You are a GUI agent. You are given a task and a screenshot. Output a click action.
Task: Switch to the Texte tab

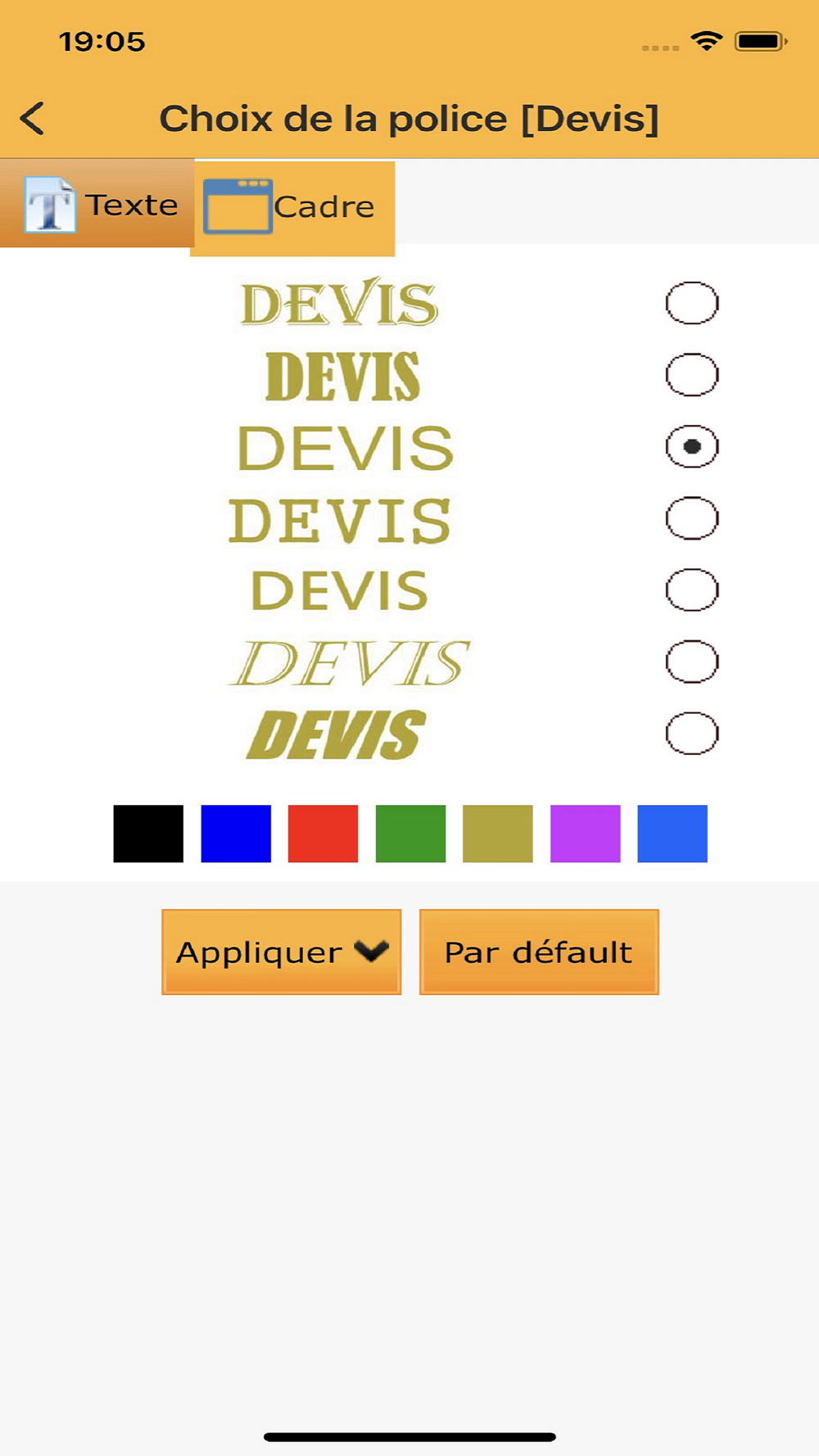(x=97, y=204)
